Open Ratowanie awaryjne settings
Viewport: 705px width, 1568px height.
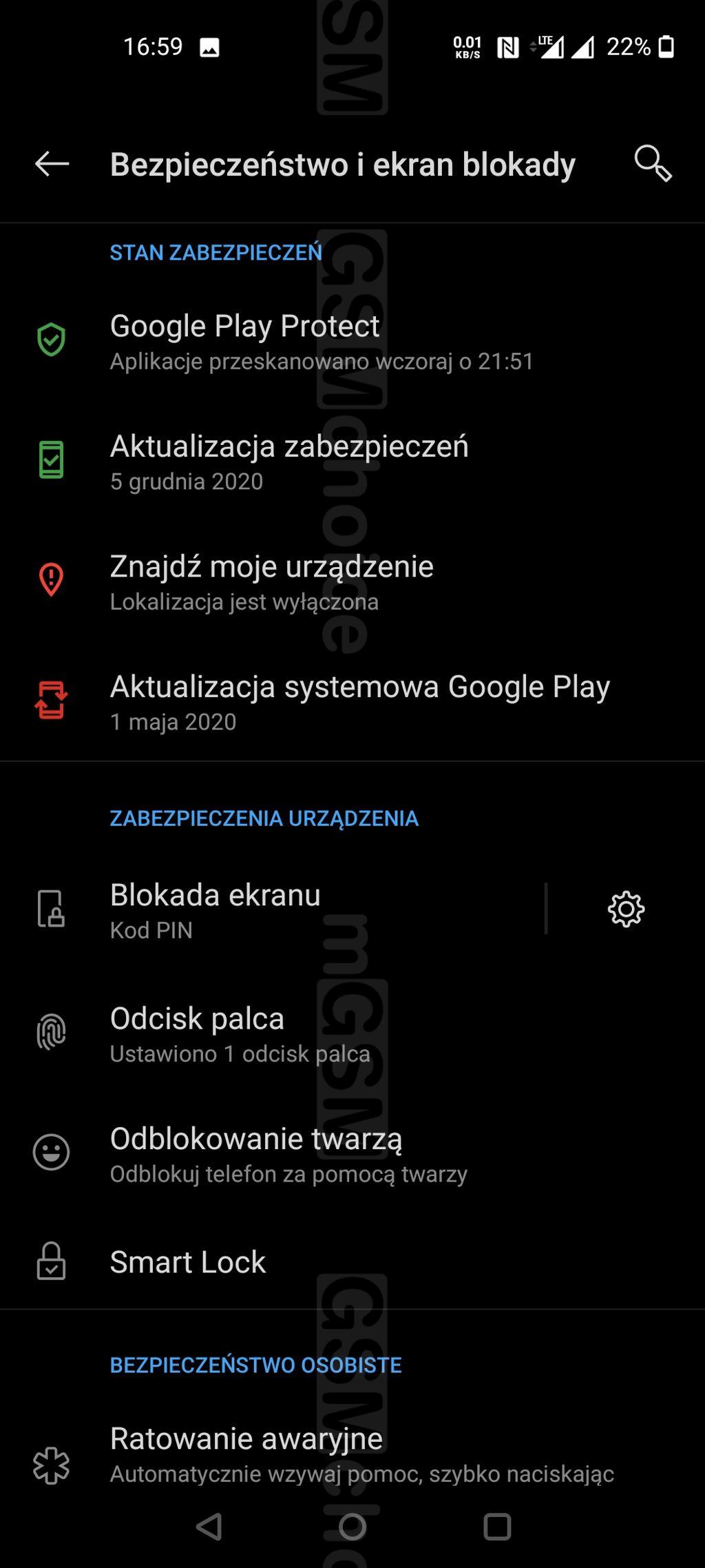click(361, 1455)
